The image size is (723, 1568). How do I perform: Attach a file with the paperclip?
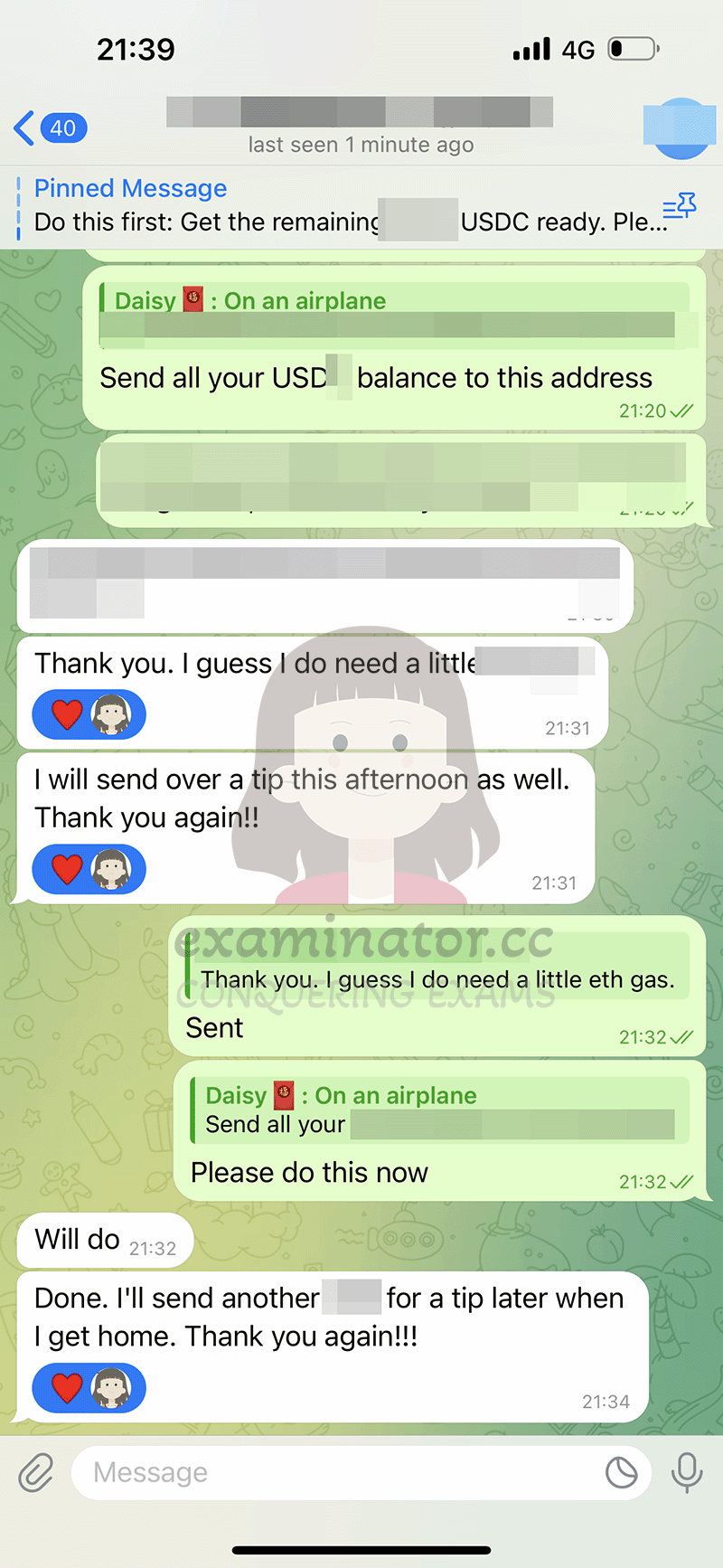(x=36, y=1472)
